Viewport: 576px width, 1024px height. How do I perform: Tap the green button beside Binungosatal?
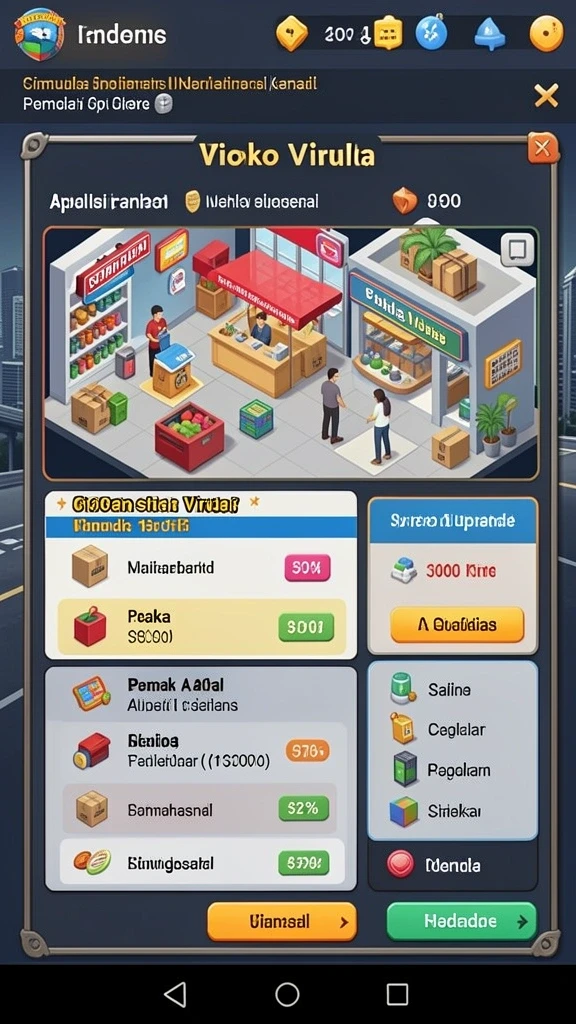click(x=304, y=863)
